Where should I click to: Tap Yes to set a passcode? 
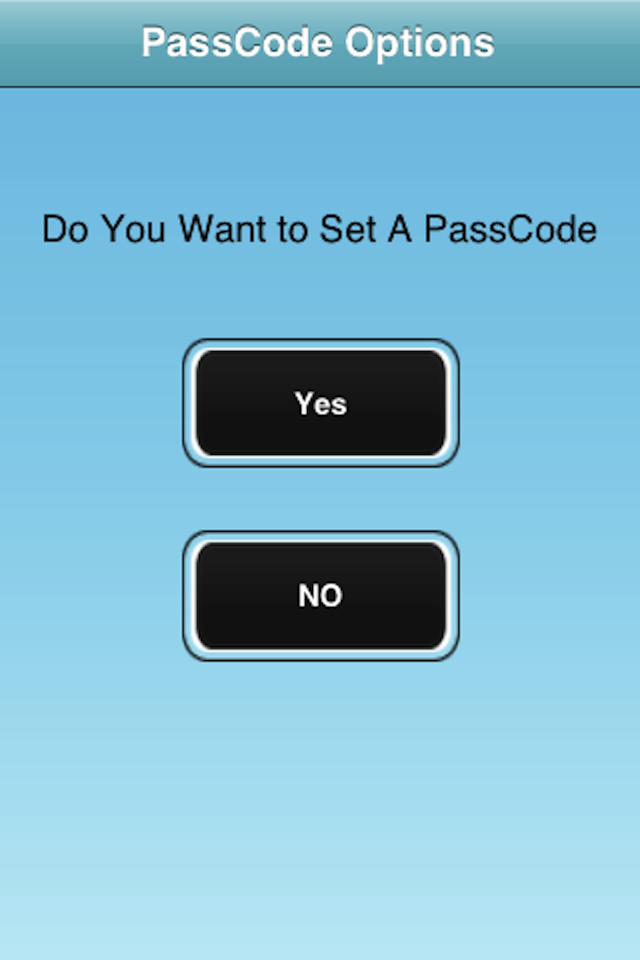click(320, 403)
